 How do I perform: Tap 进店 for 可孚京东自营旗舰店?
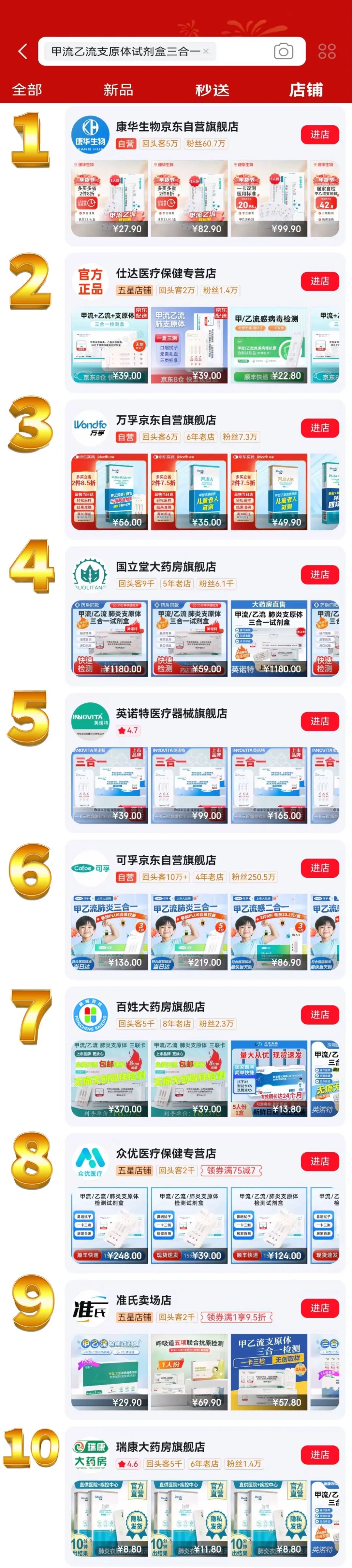320,868
